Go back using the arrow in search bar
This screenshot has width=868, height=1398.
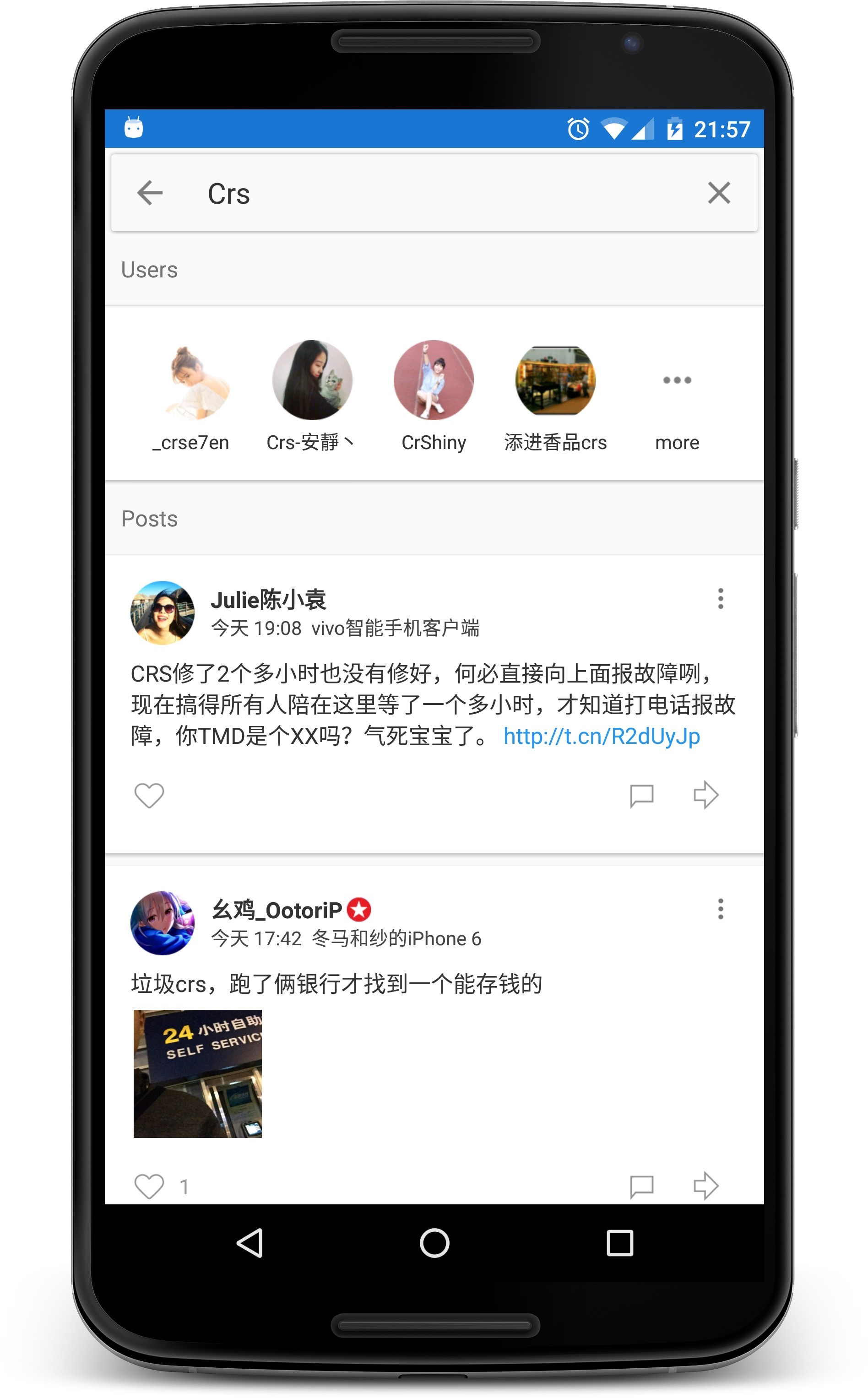click(x=150, y=193)
